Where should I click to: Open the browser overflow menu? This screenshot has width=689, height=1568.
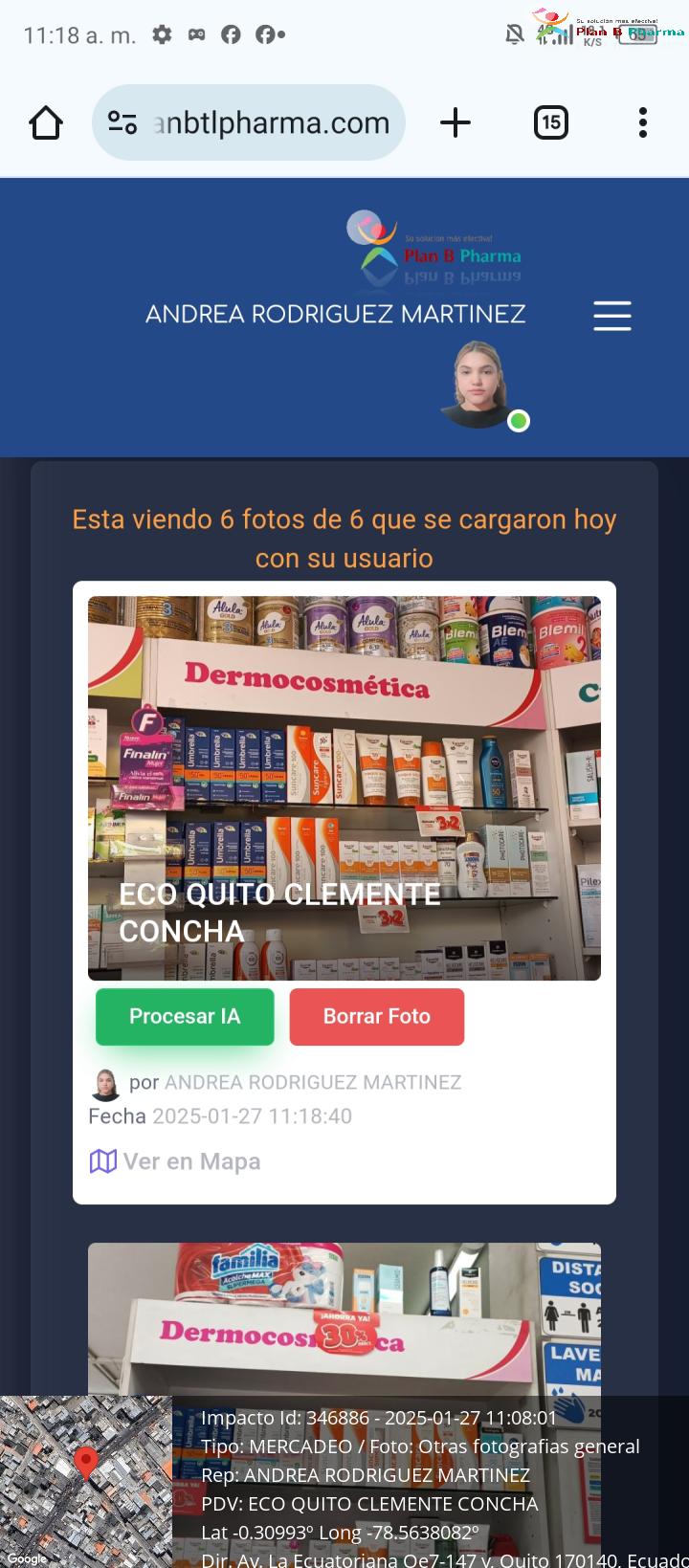(643, 122)
